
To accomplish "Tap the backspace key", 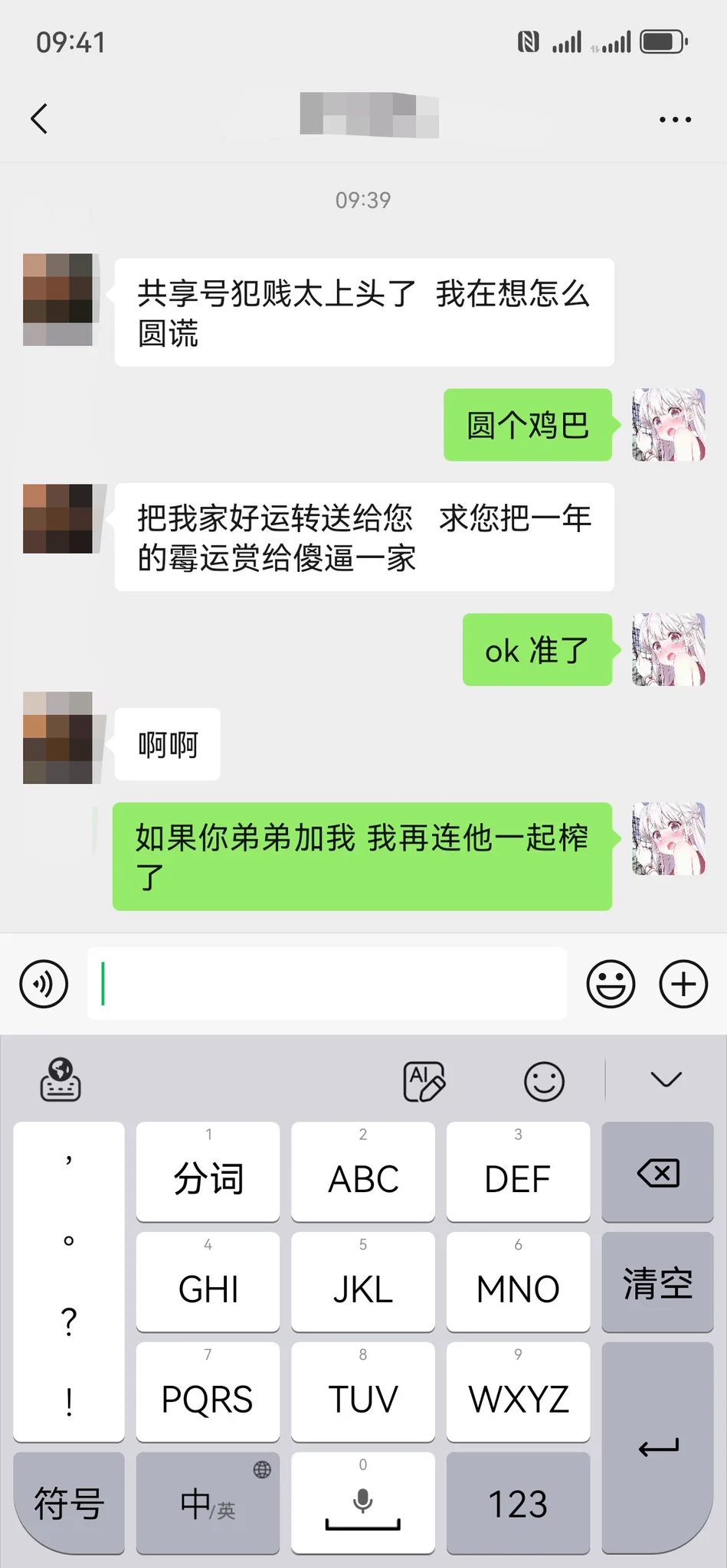I will (657, 1173).
